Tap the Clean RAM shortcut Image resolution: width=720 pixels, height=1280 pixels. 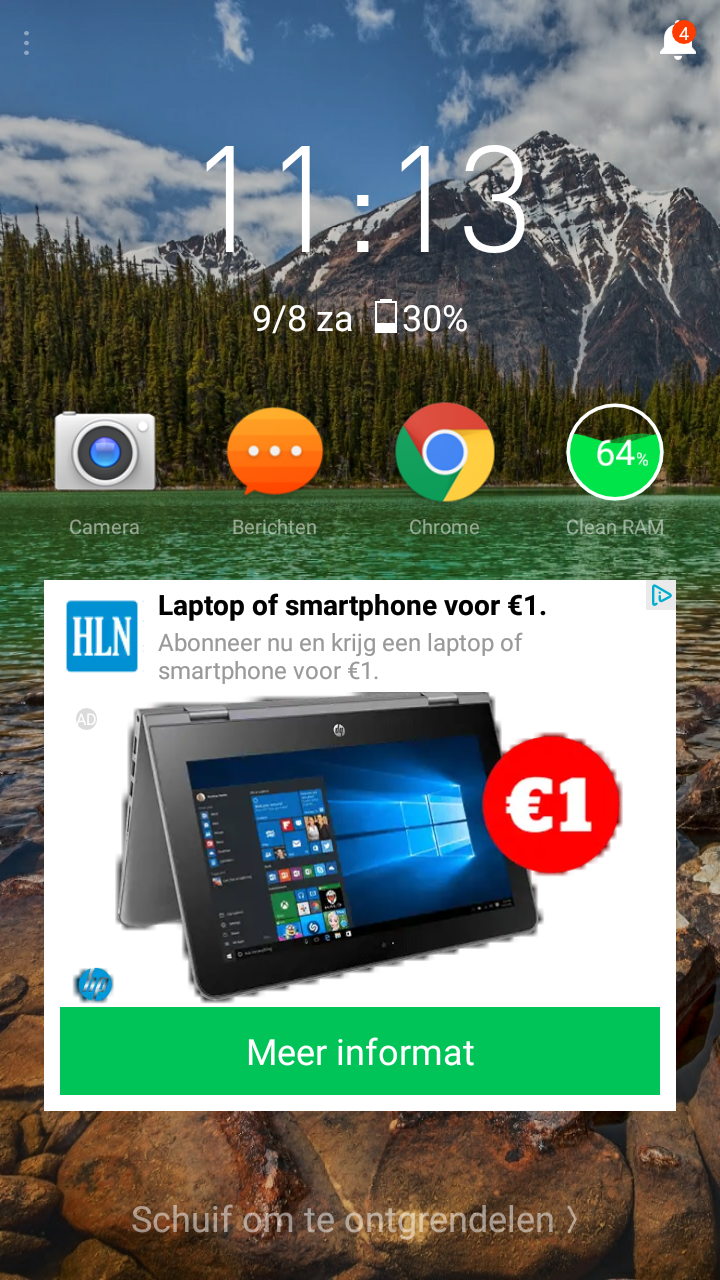coord(614,452)
